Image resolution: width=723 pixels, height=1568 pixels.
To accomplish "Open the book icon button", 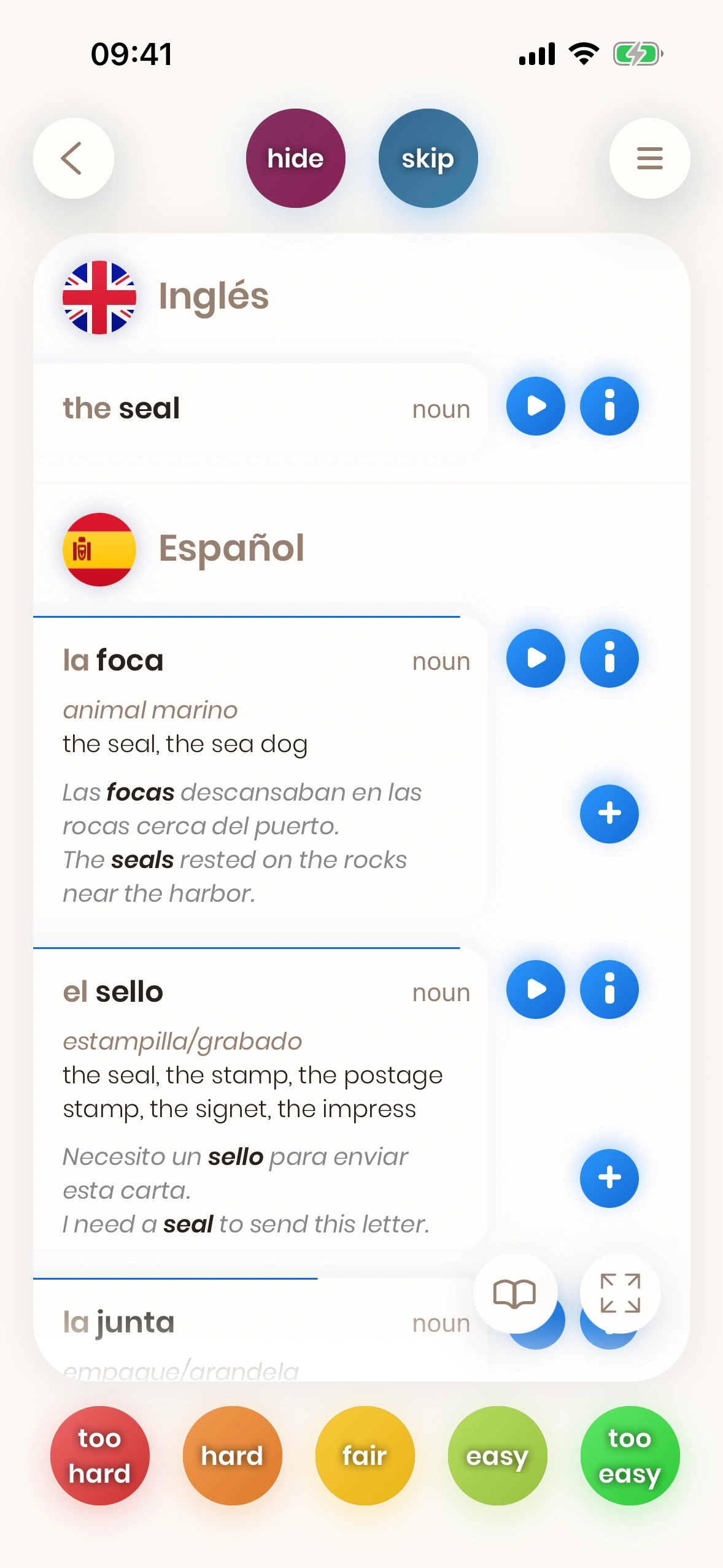I will (515, 1293).
